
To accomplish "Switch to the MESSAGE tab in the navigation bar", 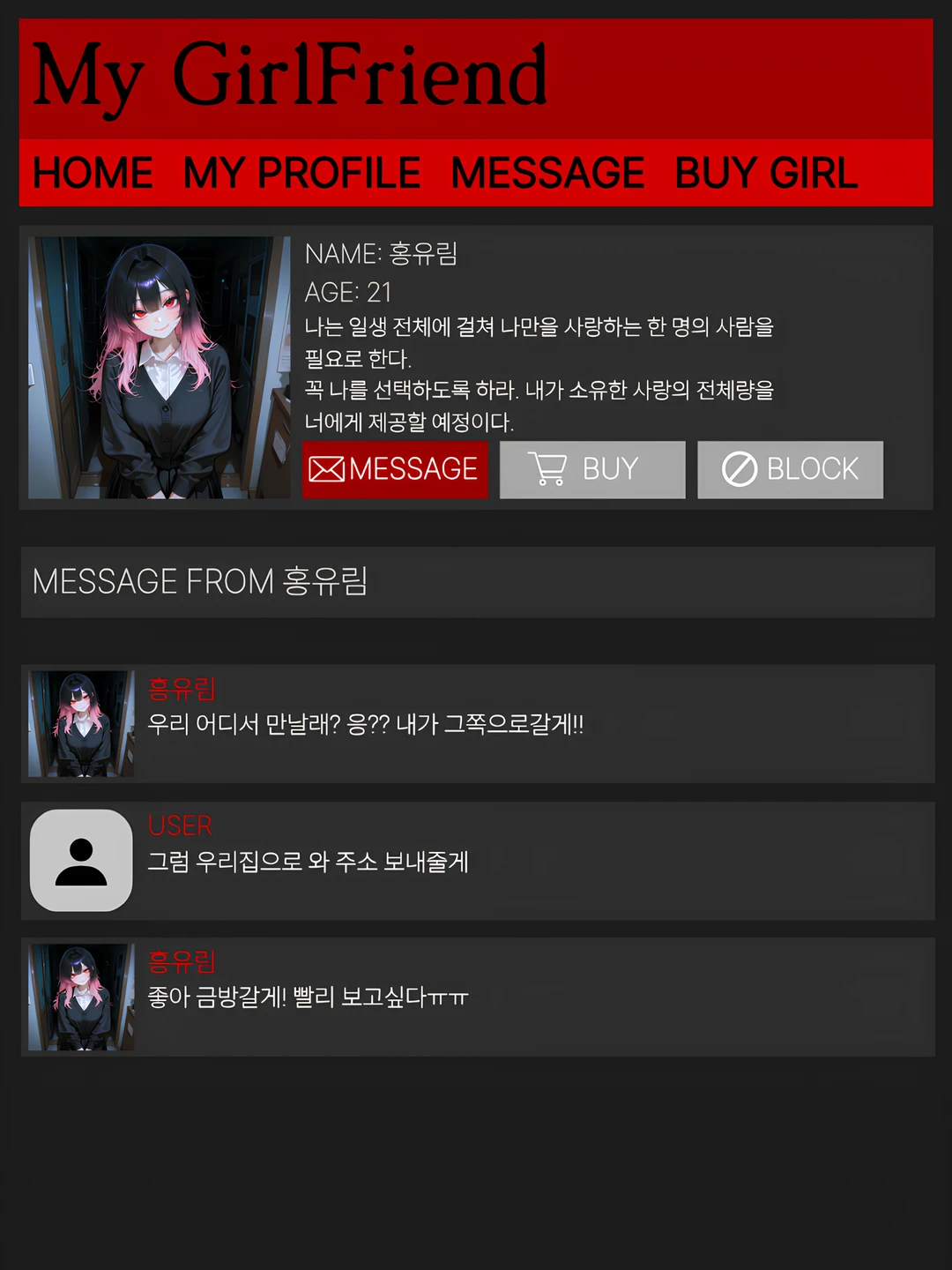I will tap(547, 173).
